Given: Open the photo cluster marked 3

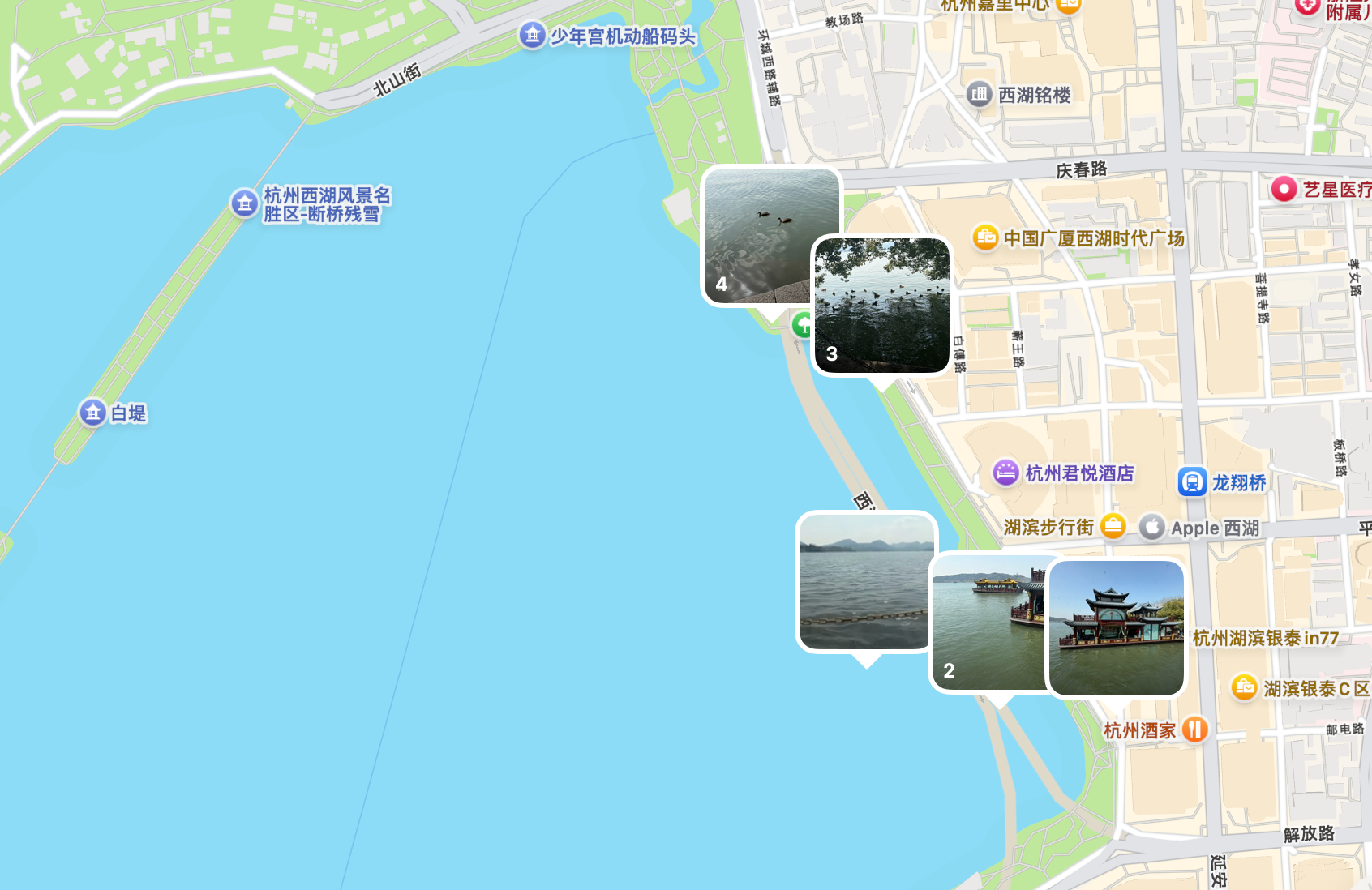Looking at the screenshot, I should (881, 306).
